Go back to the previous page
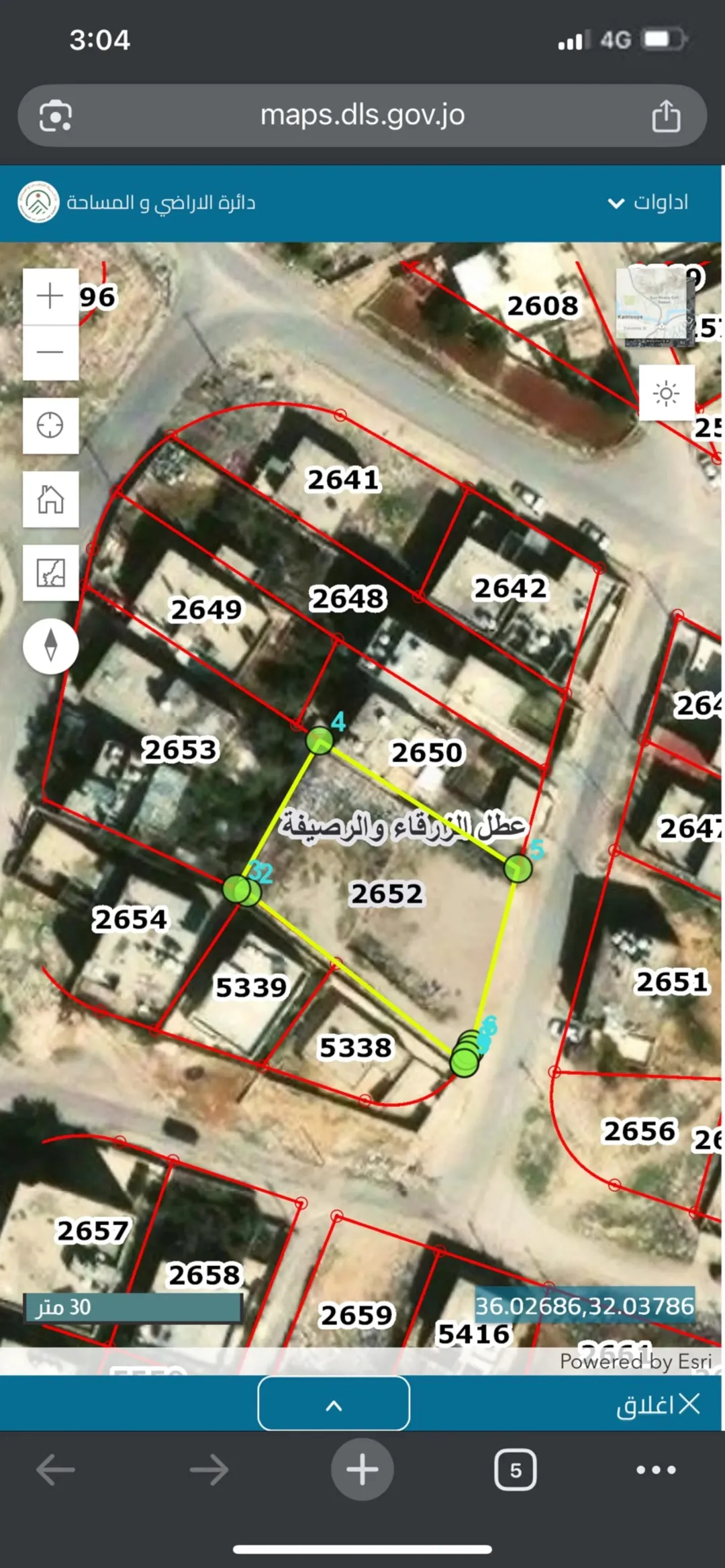 coord(55,1470)
